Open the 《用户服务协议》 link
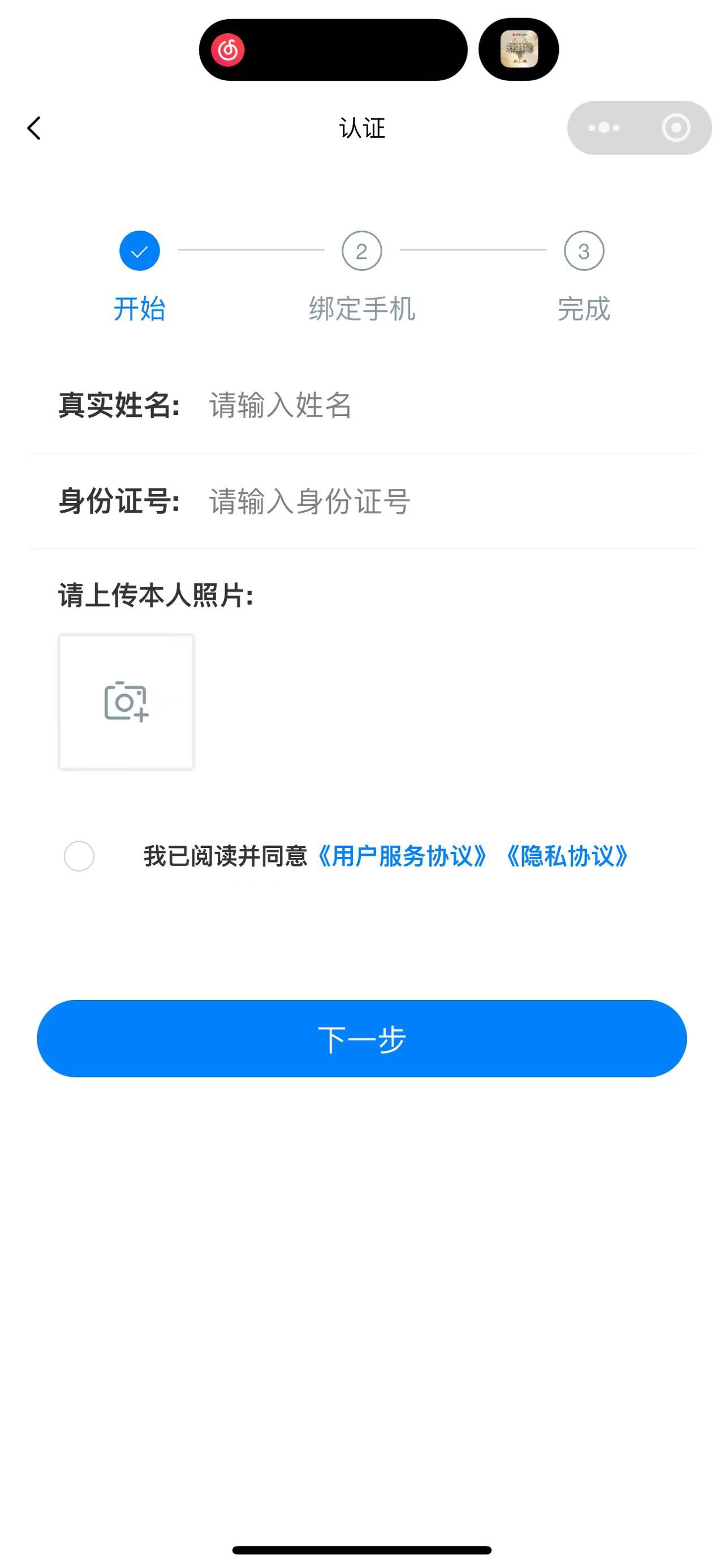The image size is (724, 1568). click(x=402, y=856)
